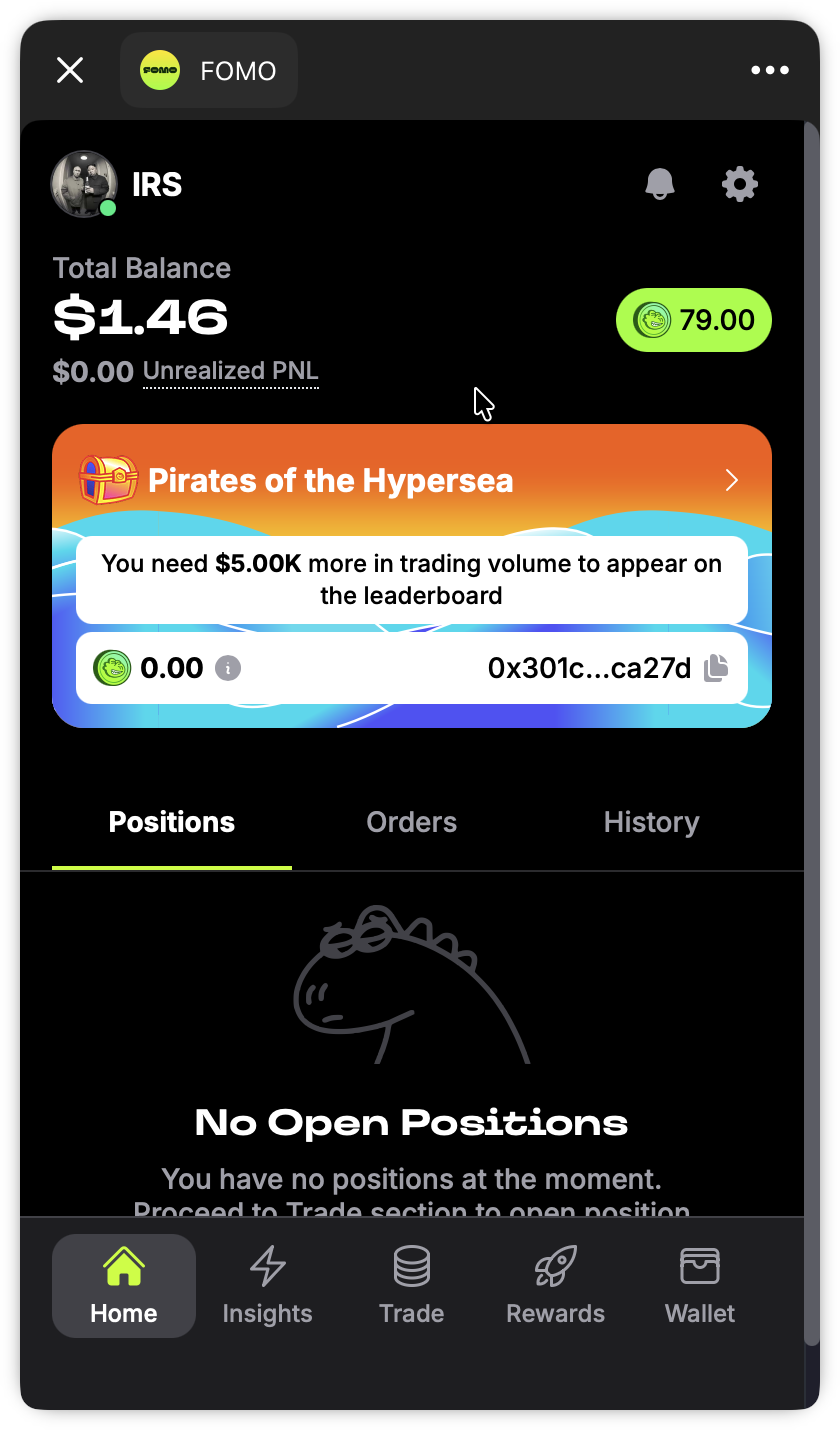Go to Insights in bottom navigation

click(x=267, y=1286)
